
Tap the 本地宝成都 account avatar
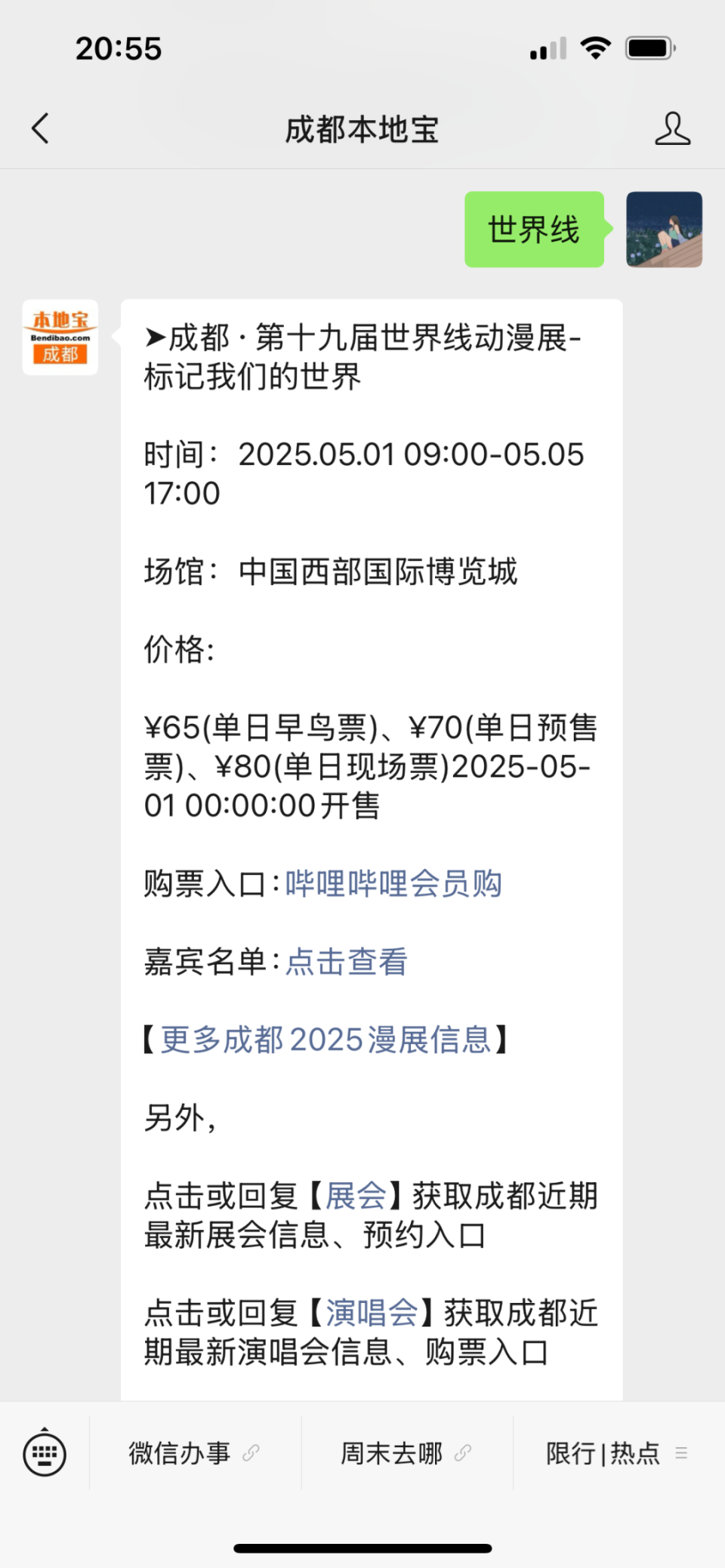(60, 337)
